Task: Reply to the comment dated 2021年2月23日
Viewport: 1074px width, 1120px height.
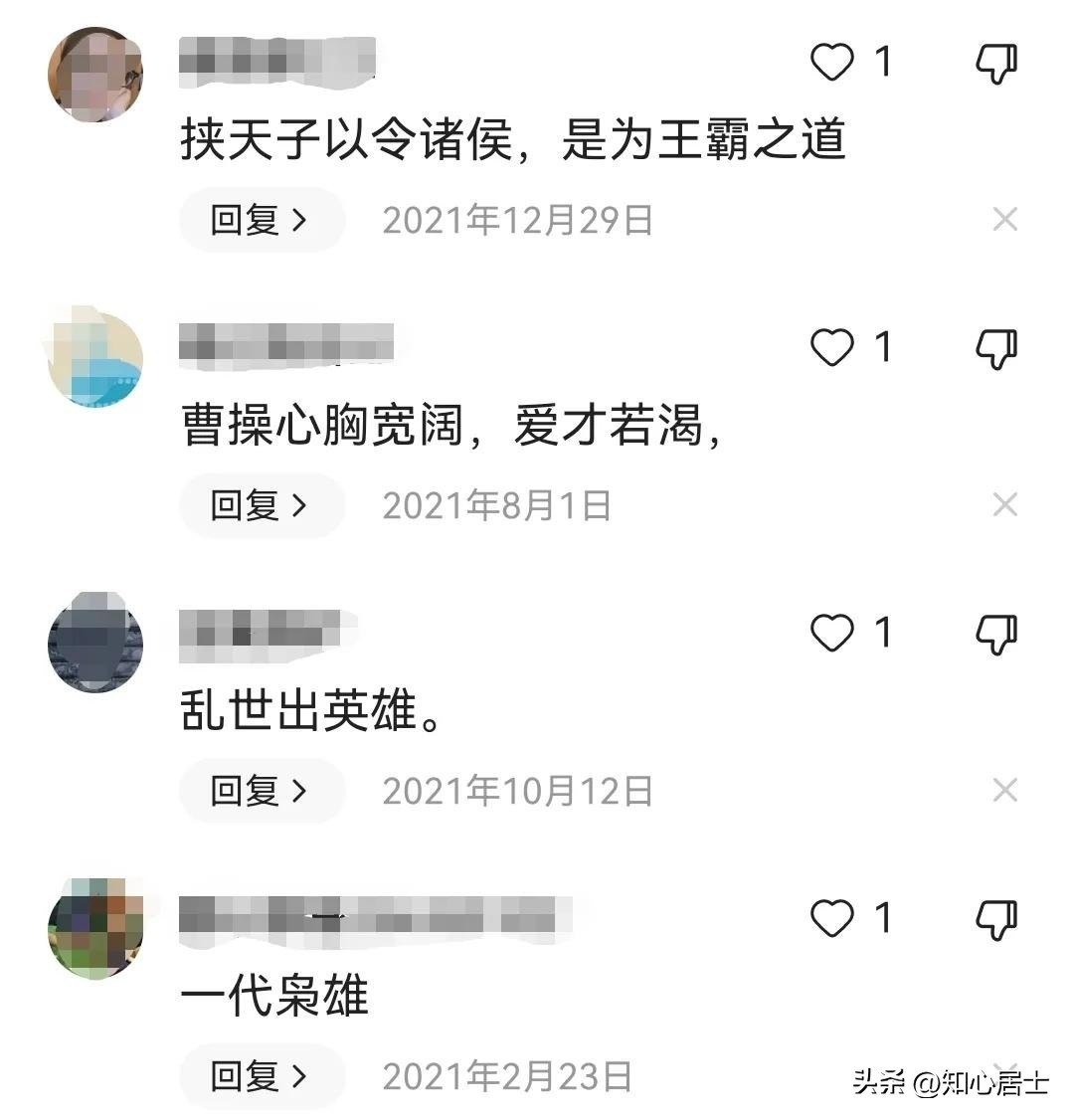Action: 261,1076
